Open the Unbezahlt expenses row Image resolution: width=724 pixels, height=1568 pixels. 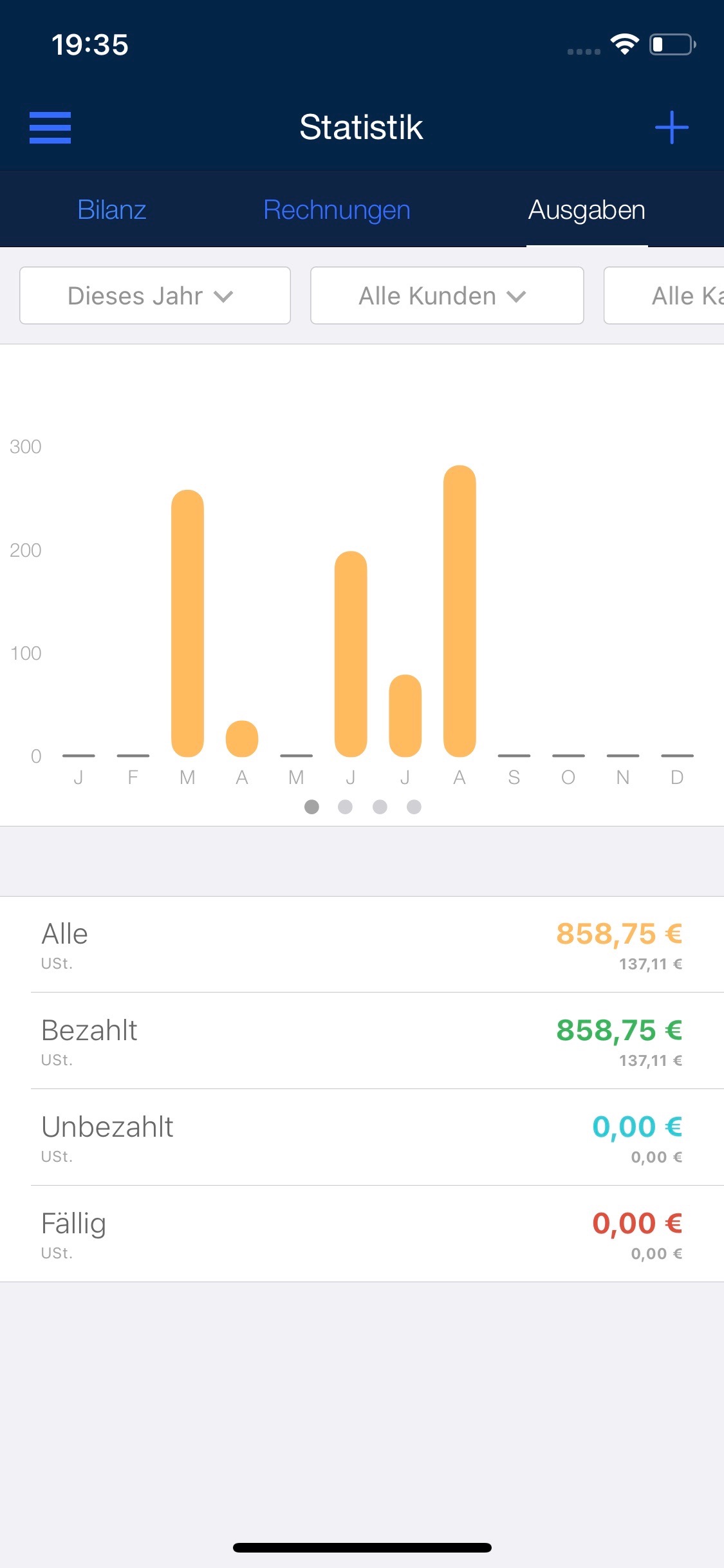pos(362,1137)
